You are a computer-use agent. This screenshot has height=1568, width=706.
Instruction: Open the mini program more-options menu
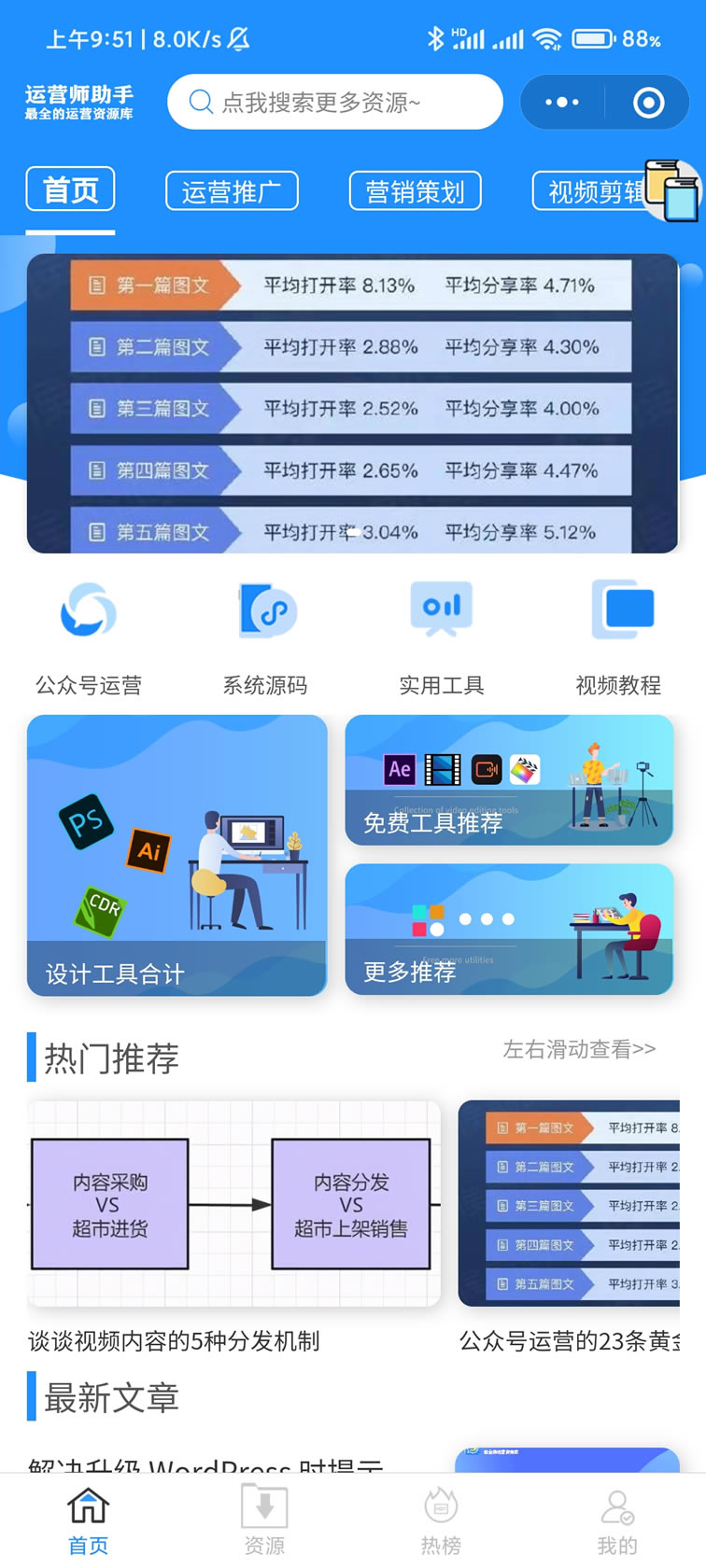click(561, 102)
